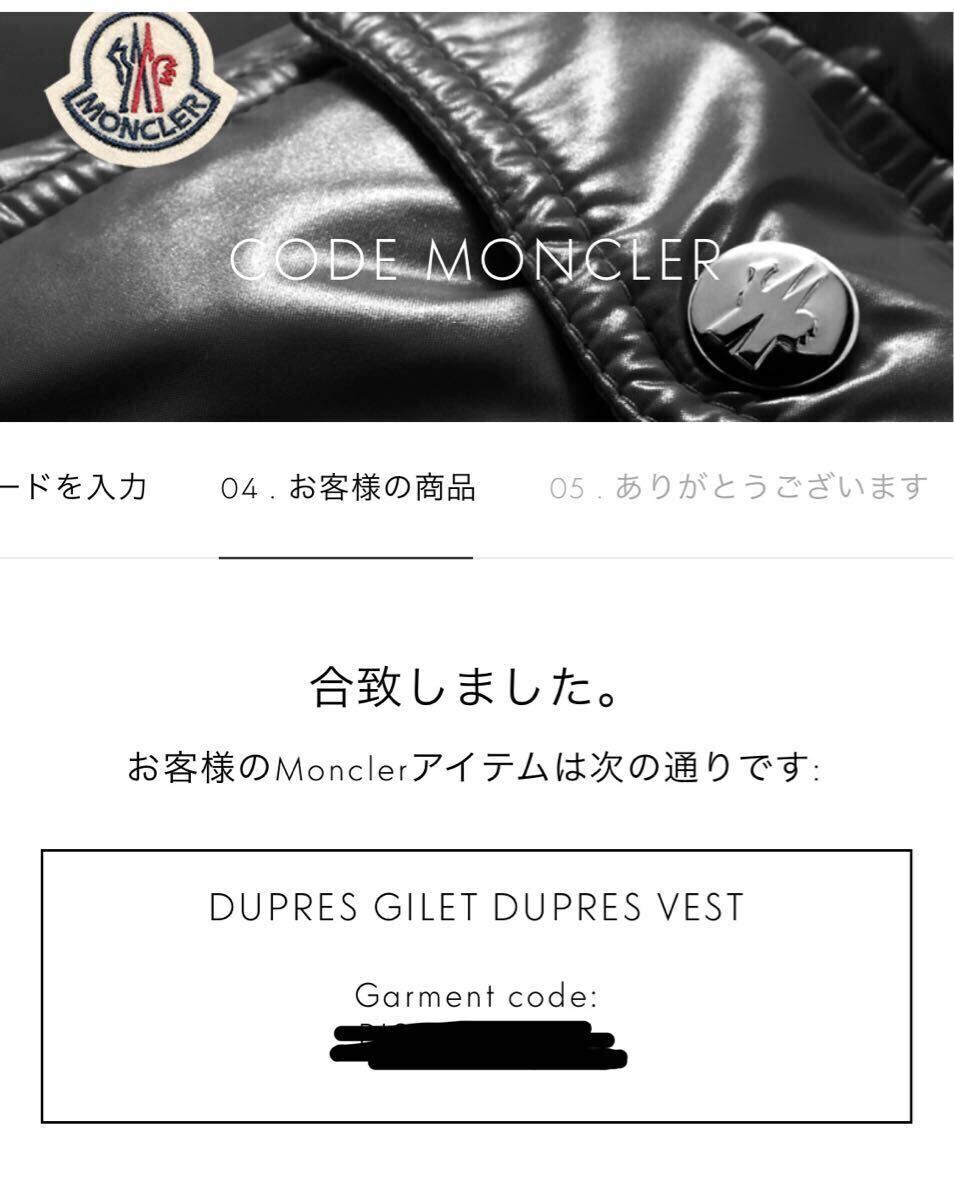This screenshot has height=1200, width=954.
Task: Select the 04. お客様の商品 step
Action: [x=348, y=489]
